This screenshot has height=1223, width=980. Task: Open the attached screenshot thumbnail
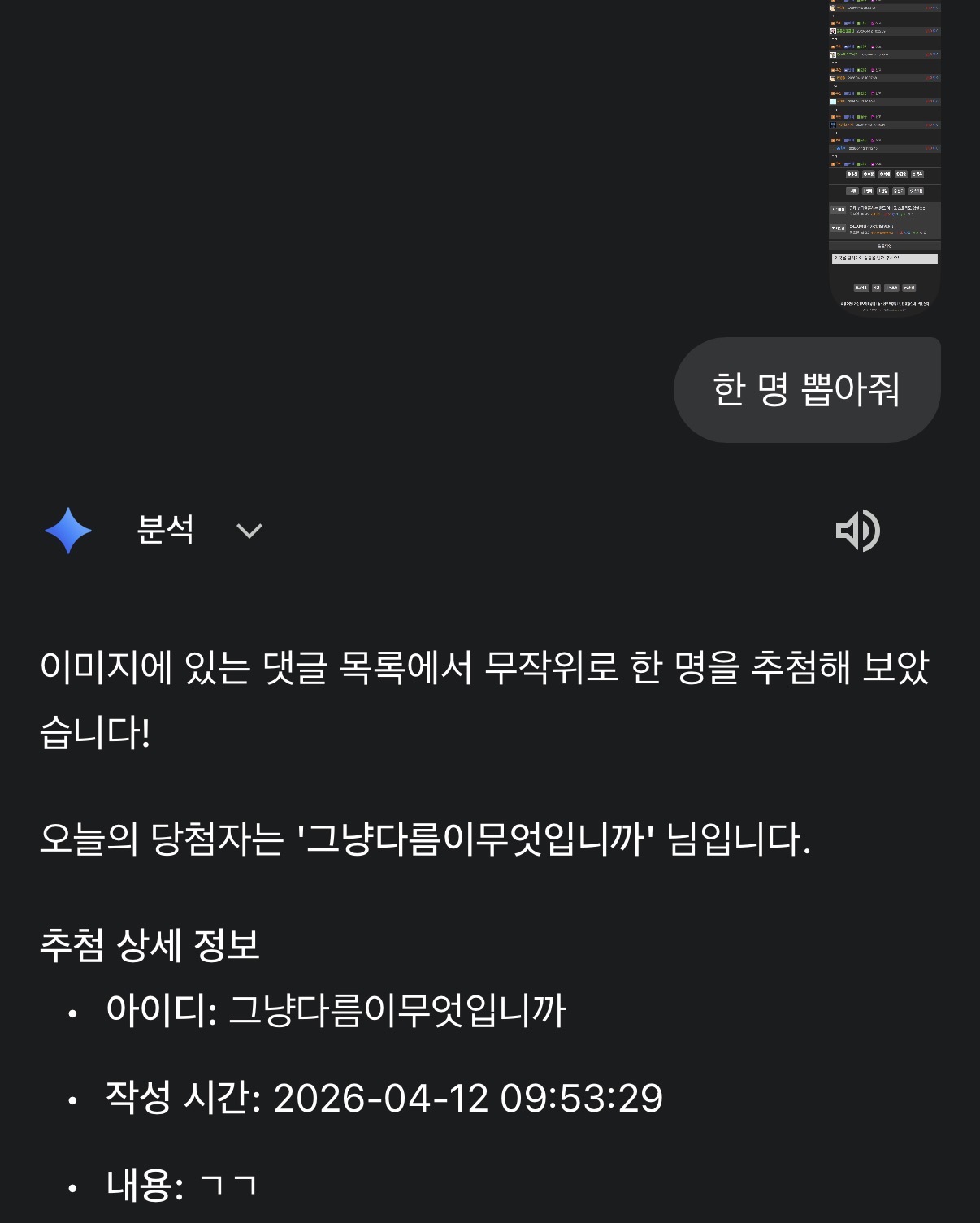click(884, 158)
